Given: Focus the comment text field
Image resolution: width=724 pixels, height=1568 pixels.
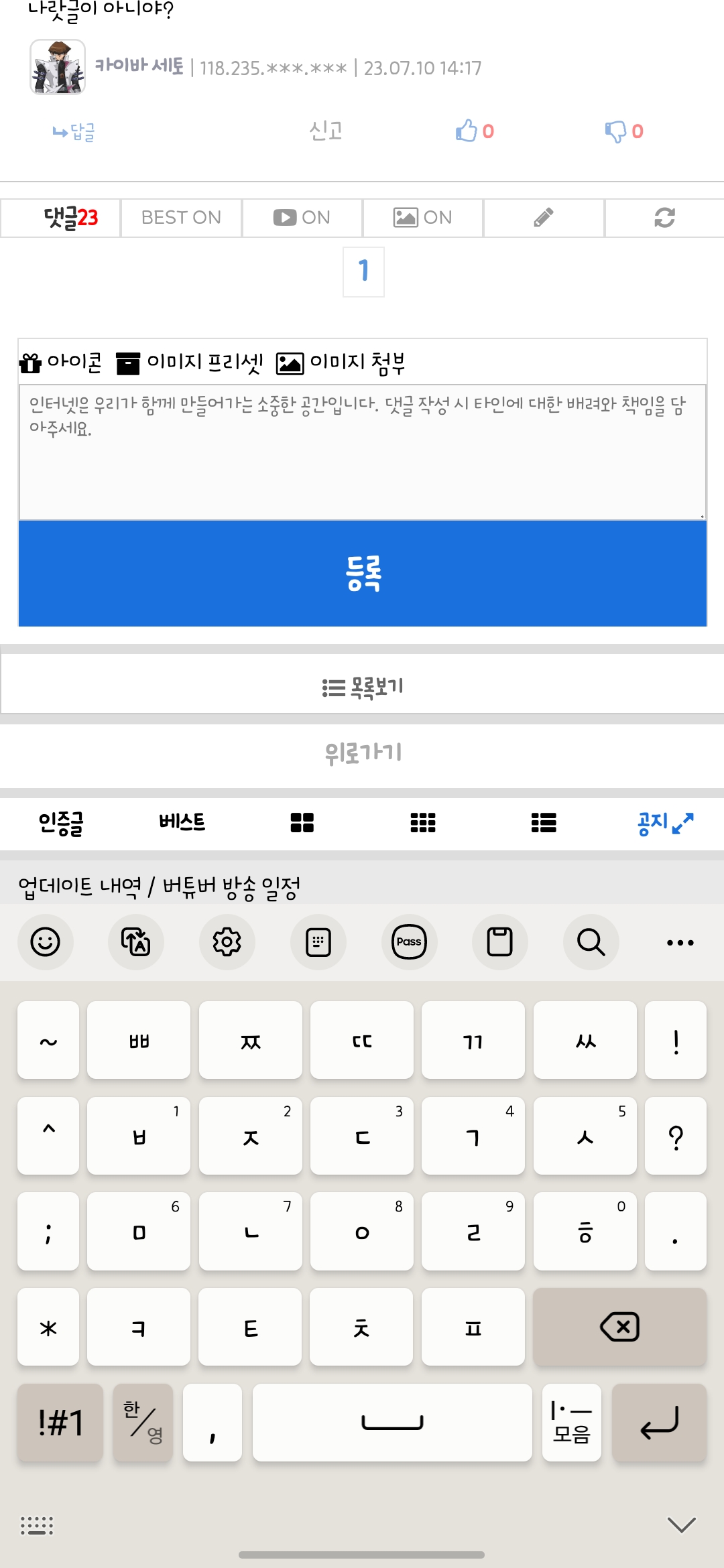Looking at the screenshot, I should coord(362,452).
